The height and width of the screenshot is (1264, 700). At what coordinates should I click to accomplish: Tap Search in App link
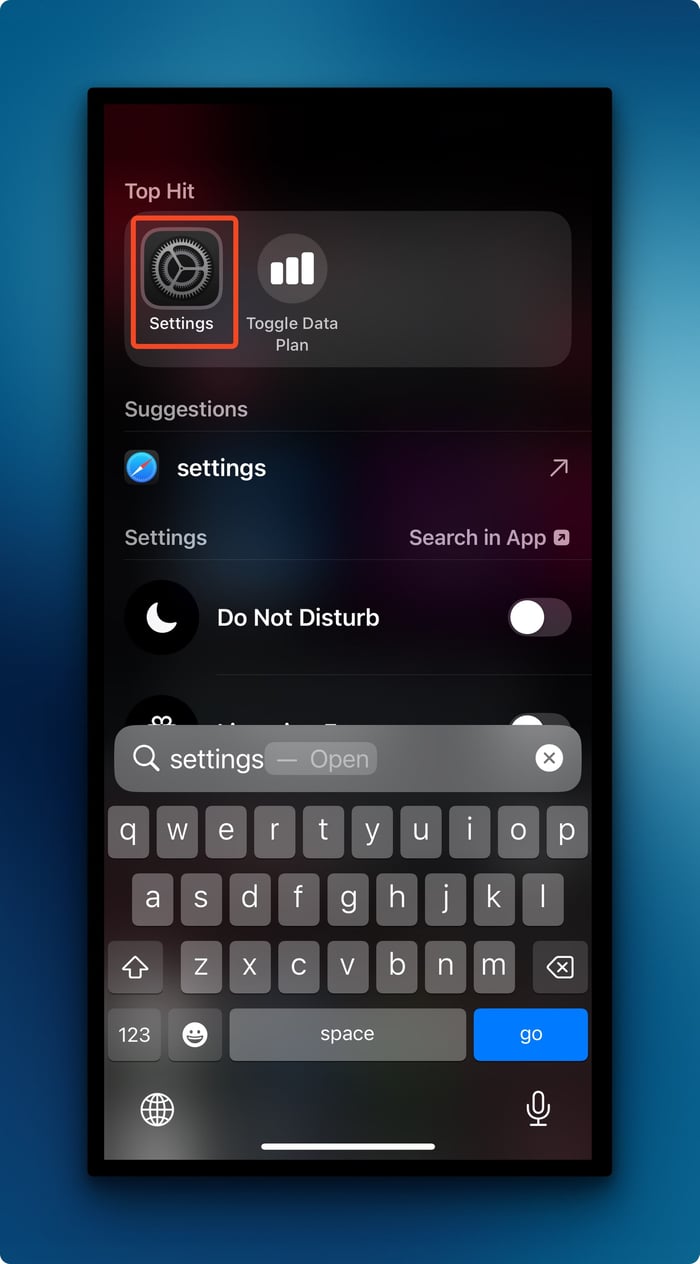tap(489, 538)
